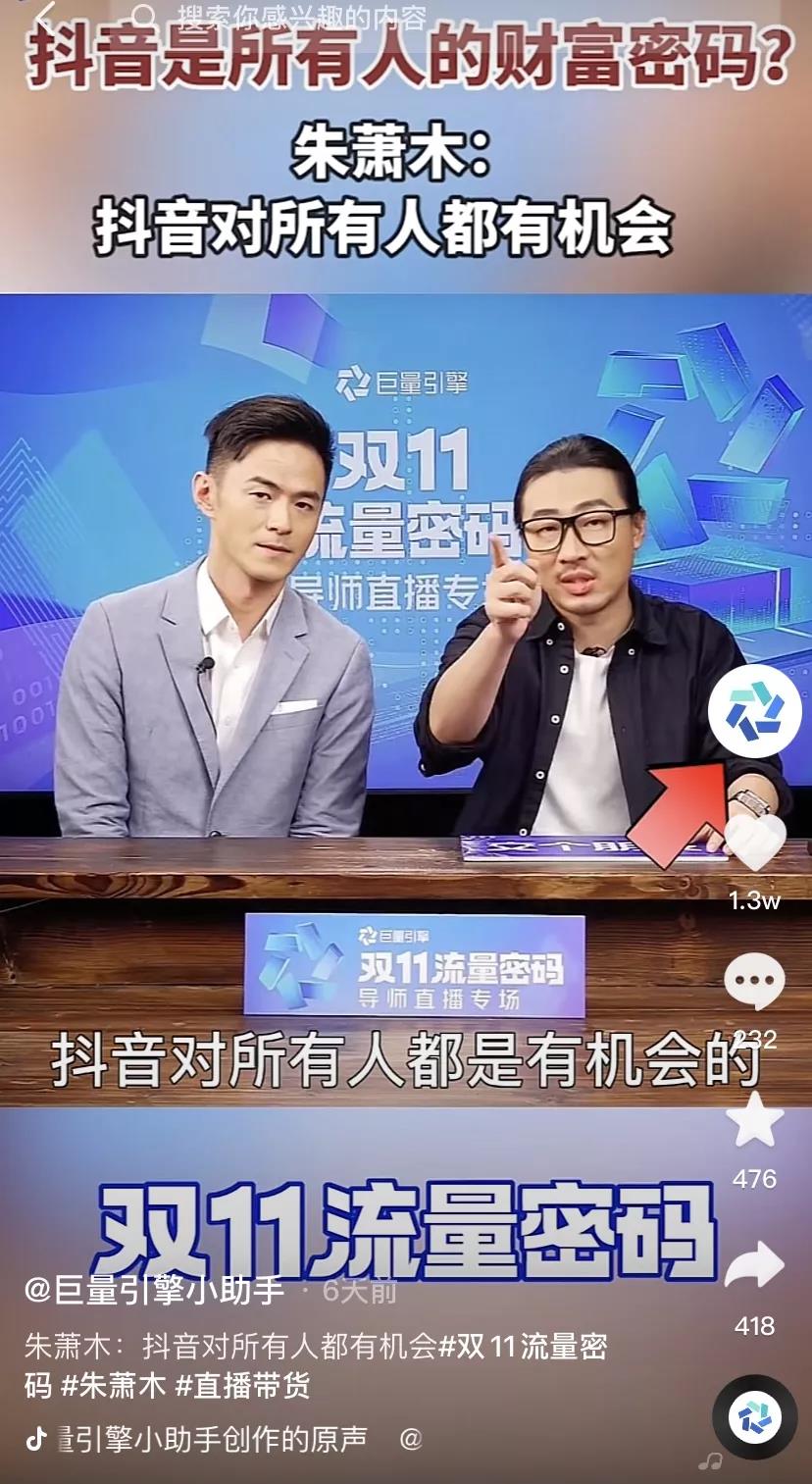The height and width of the screenshot is (1484, 812).
Task: Open @巨量引擎小助手 profile name
Action: coord(155,1290)
